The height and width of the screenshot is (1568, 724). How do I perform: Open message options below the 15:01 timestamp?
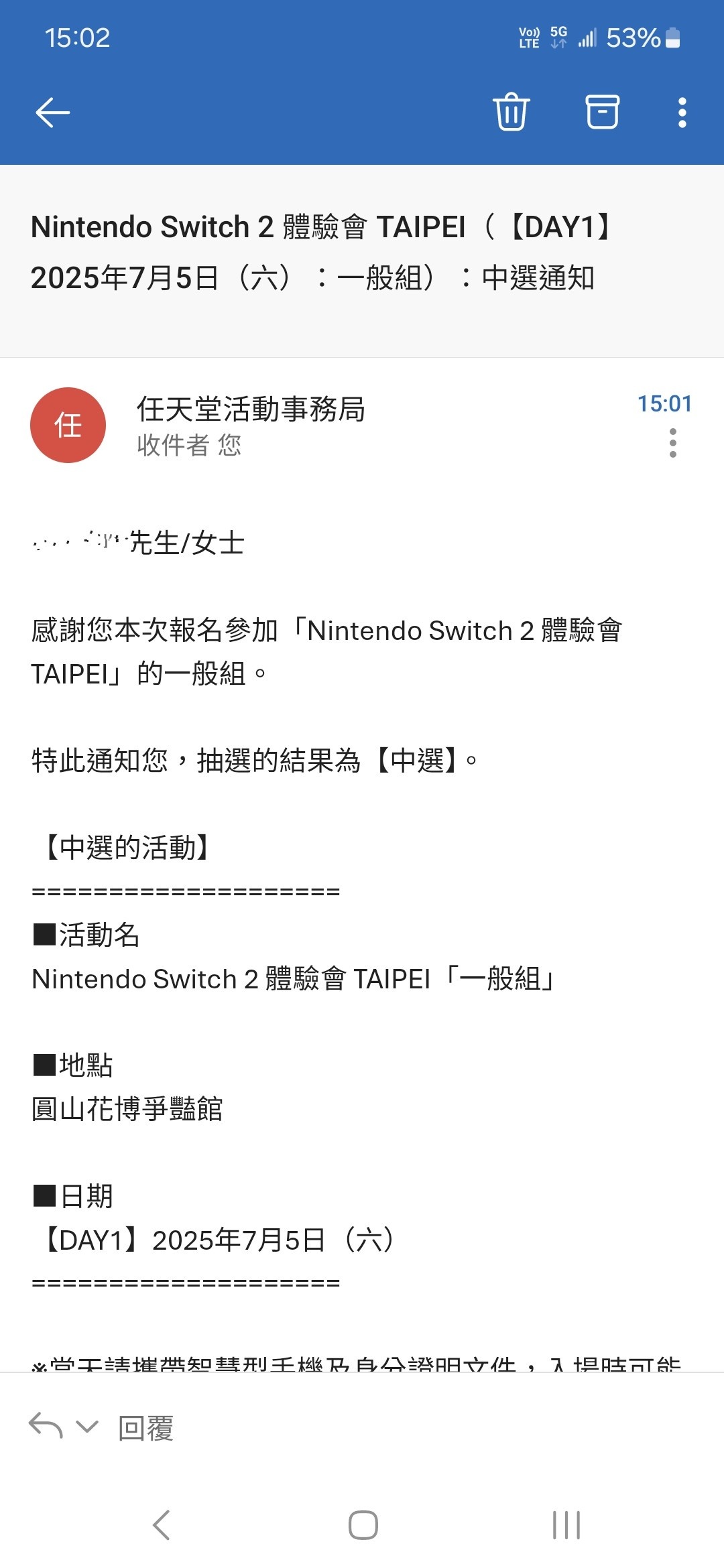click(x=673, y=443)
